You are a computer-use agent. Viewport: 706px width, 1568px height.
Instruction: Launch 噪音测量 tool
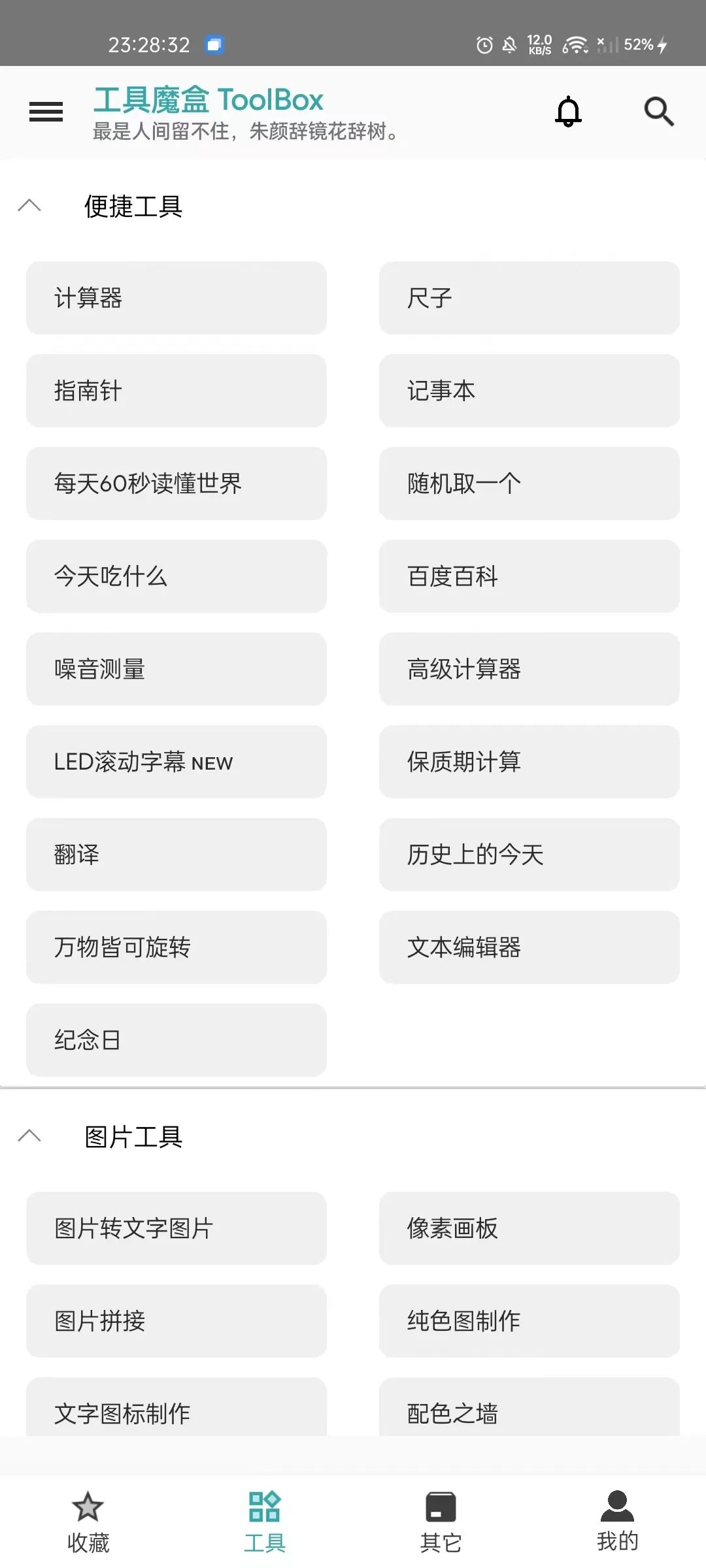[176, 669]
